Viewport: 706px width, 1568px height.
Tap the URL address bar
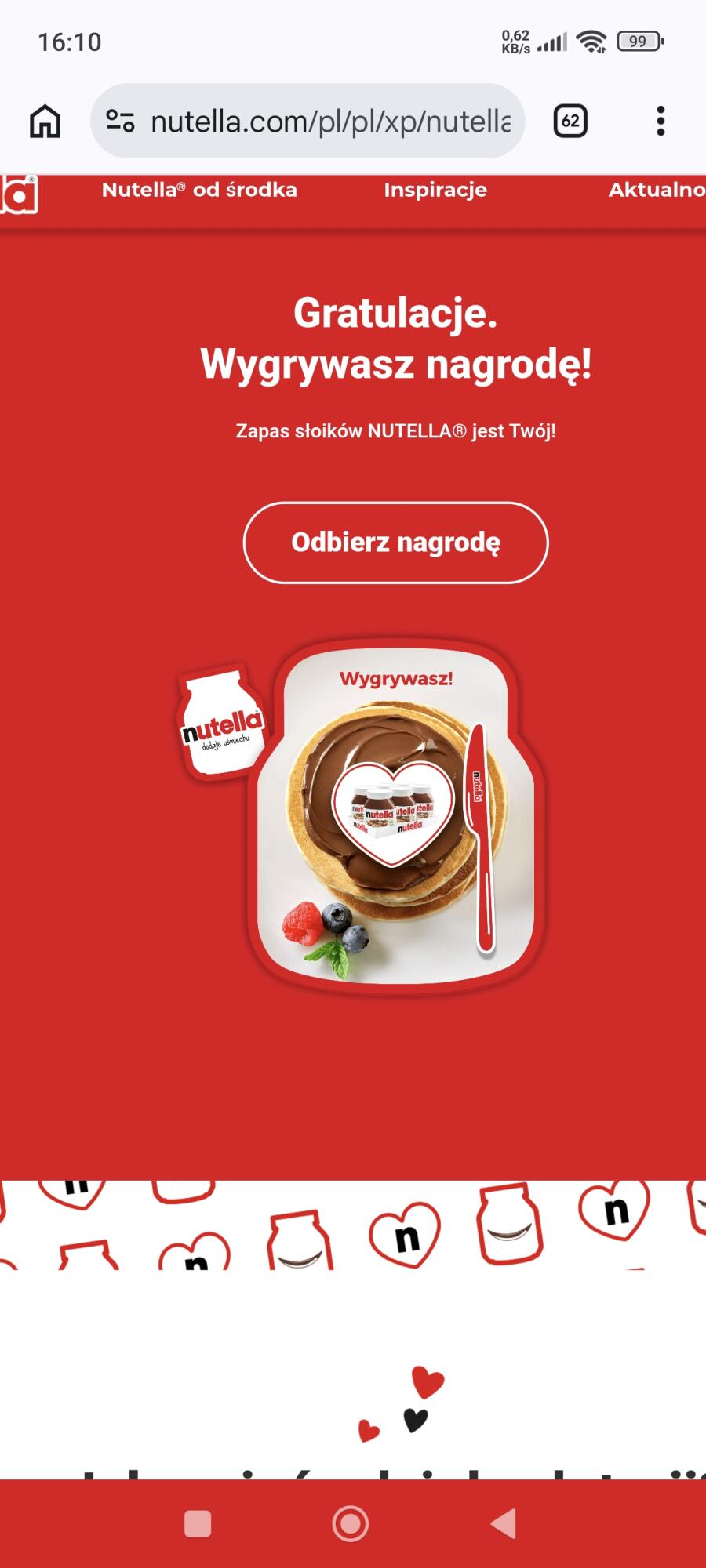(329, 122)
